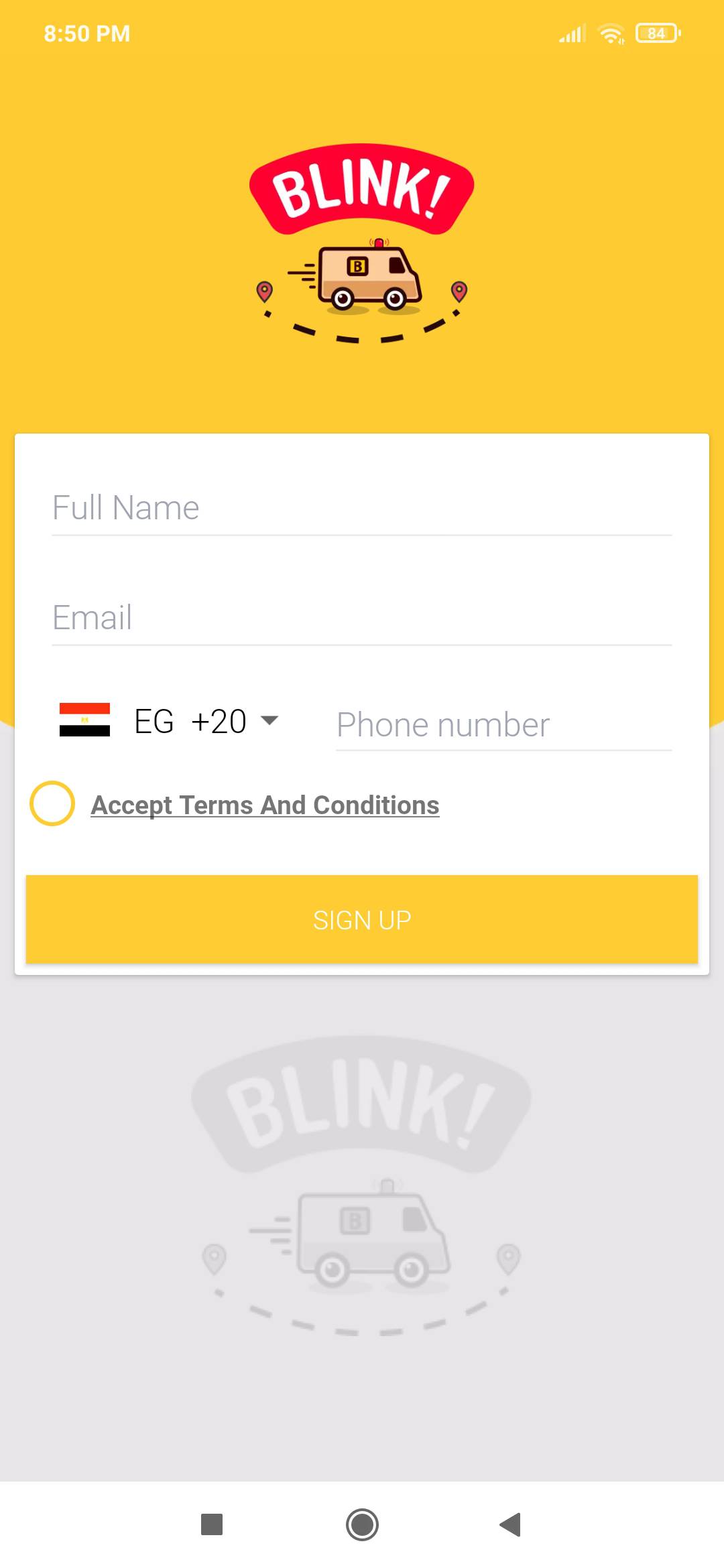Check the Accept Terms And Conditions circle
Viewport: 724px width, 1568px height.
(52, 803)
